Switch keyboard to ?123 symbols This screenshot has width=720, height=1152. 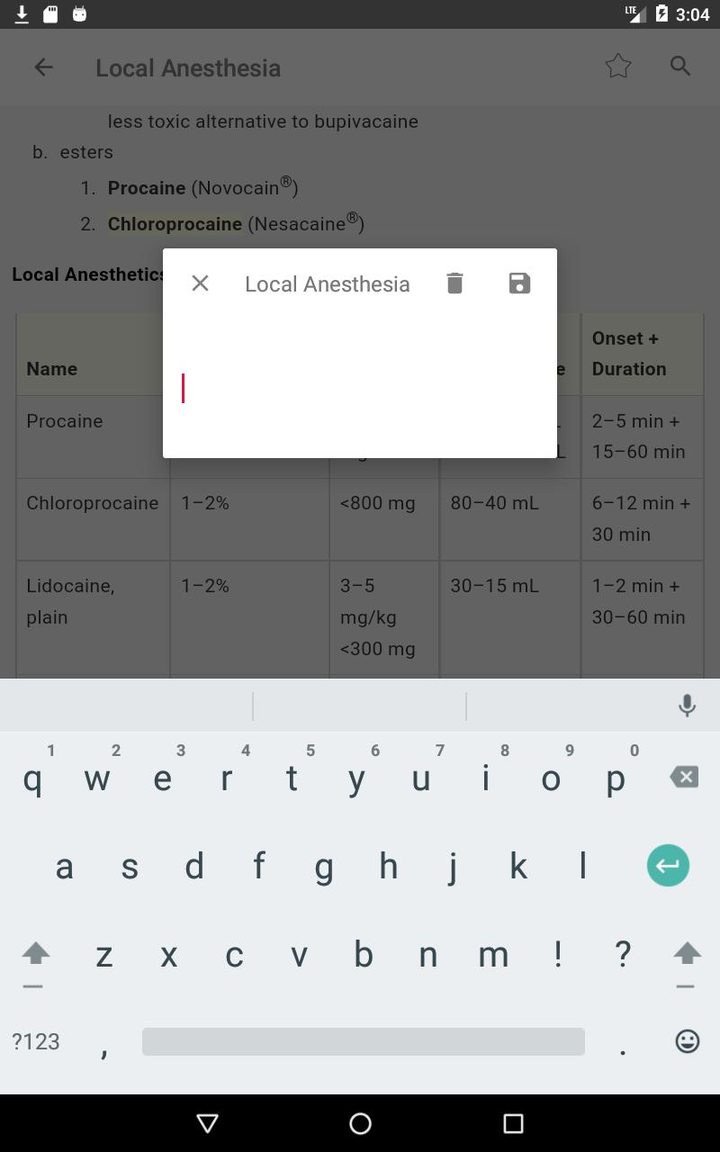coord(36,1041)
